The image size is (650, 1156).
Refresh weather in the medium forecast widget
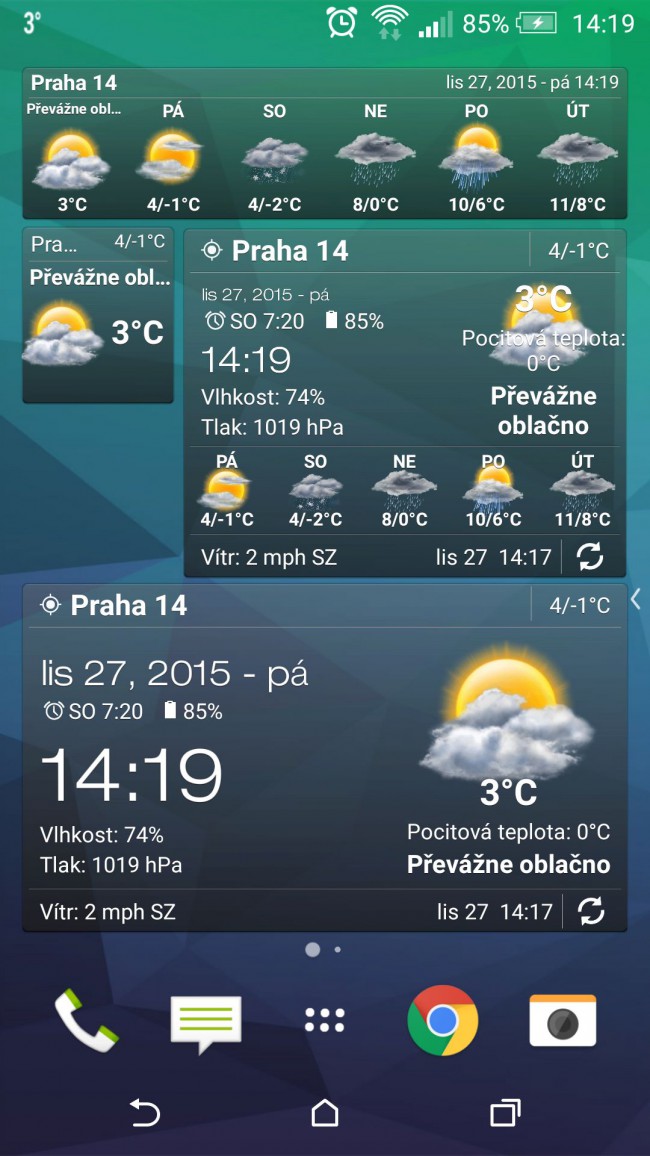tap(591, 557)
